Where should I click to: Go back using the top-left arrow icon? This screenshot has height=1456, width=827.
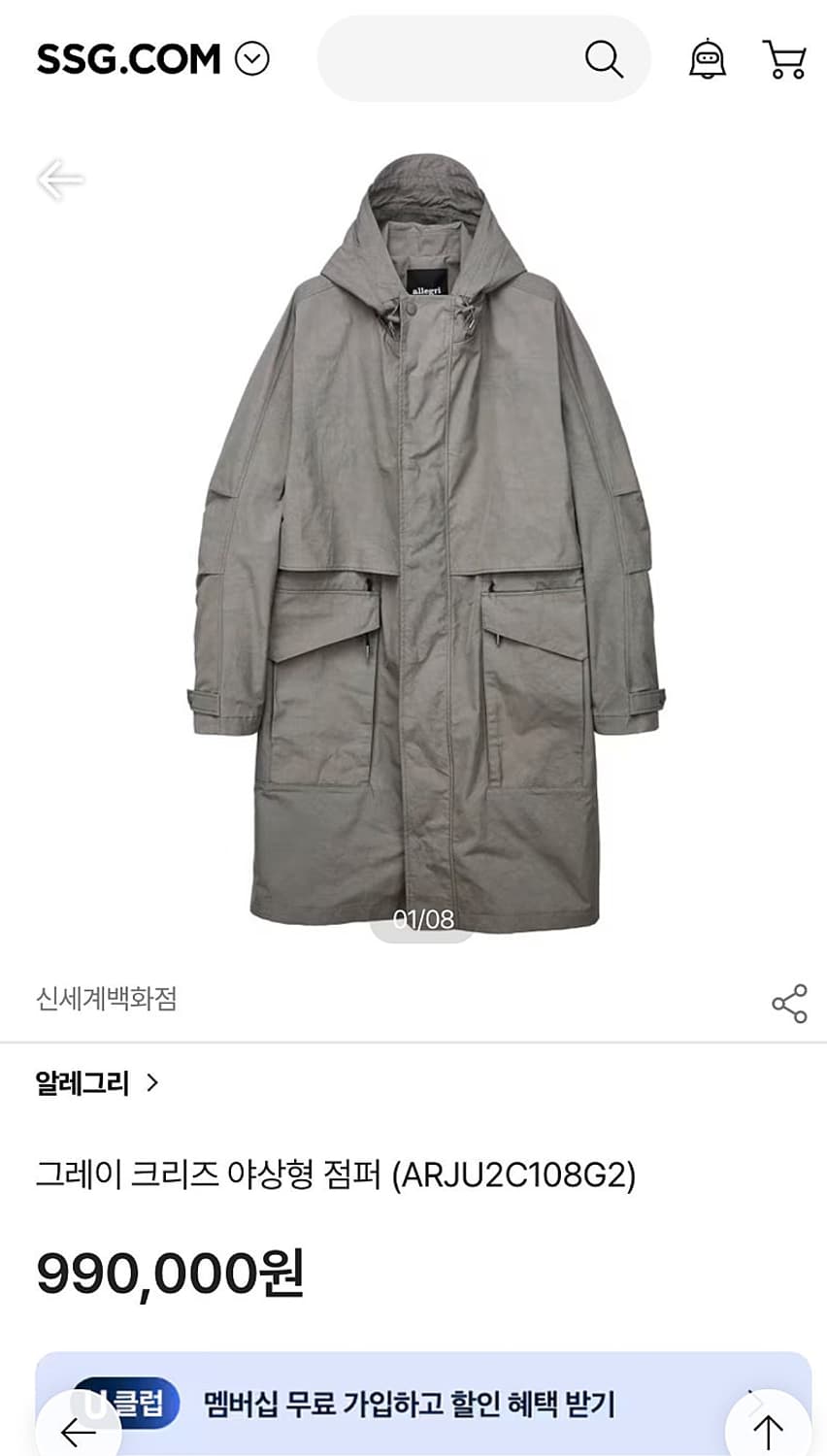pos(61,180)
